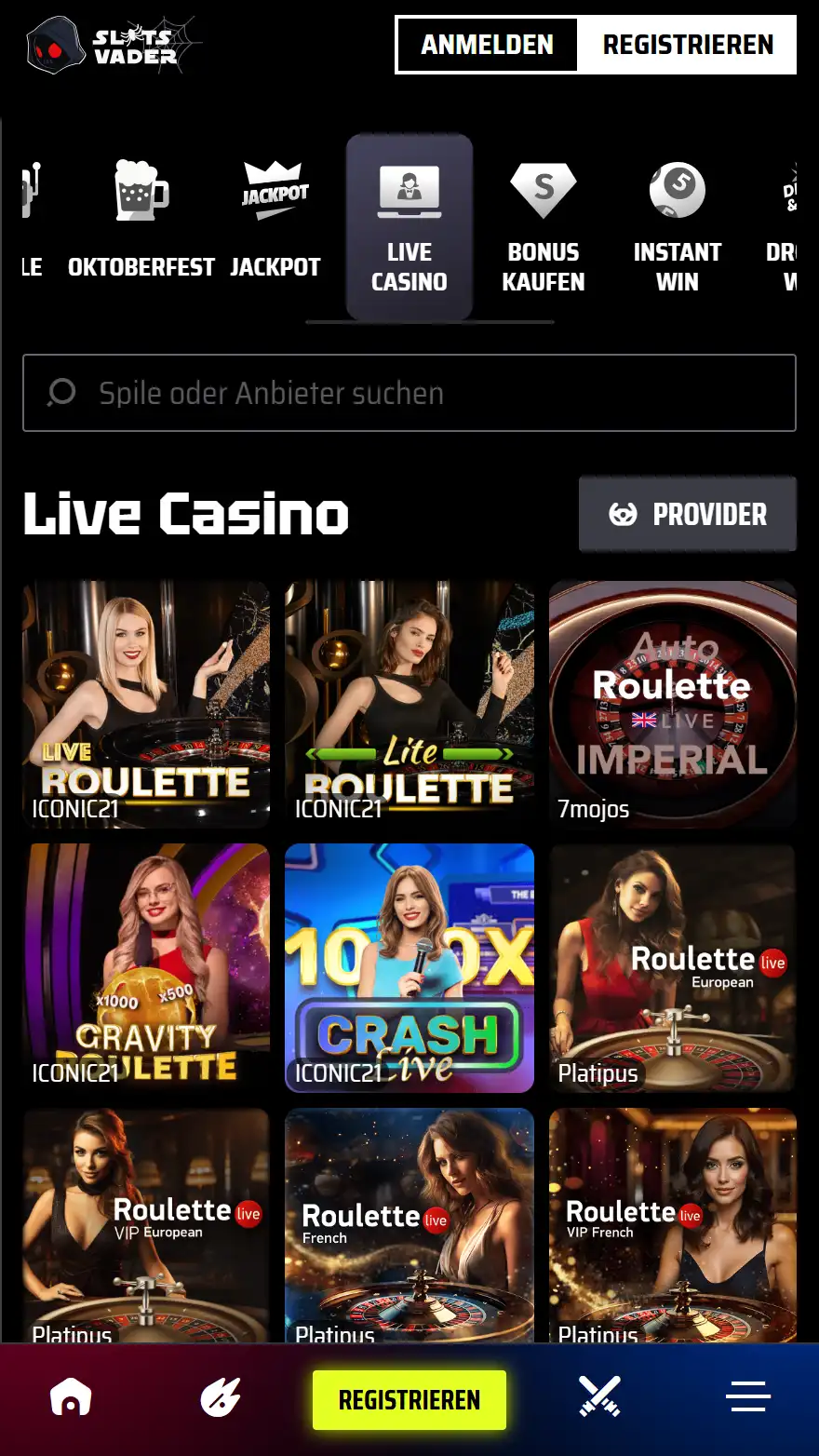The height and width of the screenshot is (1456, 819).
Task: Open the hamburger menu
Action: 748,1397
